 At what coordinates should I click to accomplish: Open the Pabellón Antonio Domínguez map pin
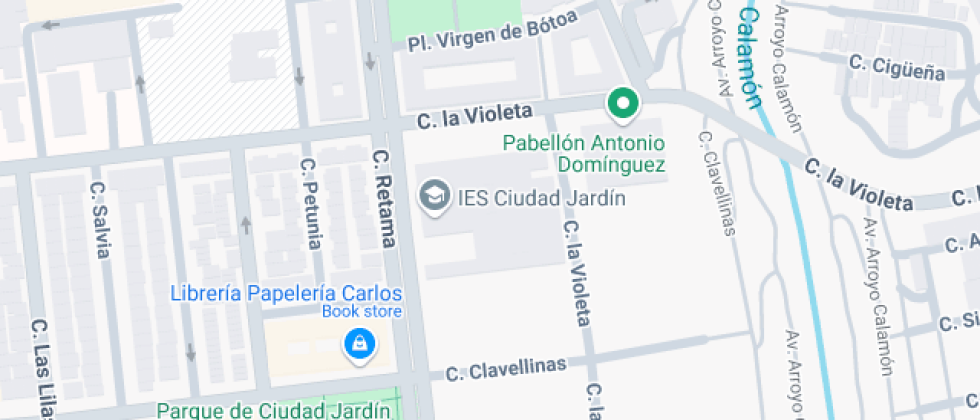[623, 103]
